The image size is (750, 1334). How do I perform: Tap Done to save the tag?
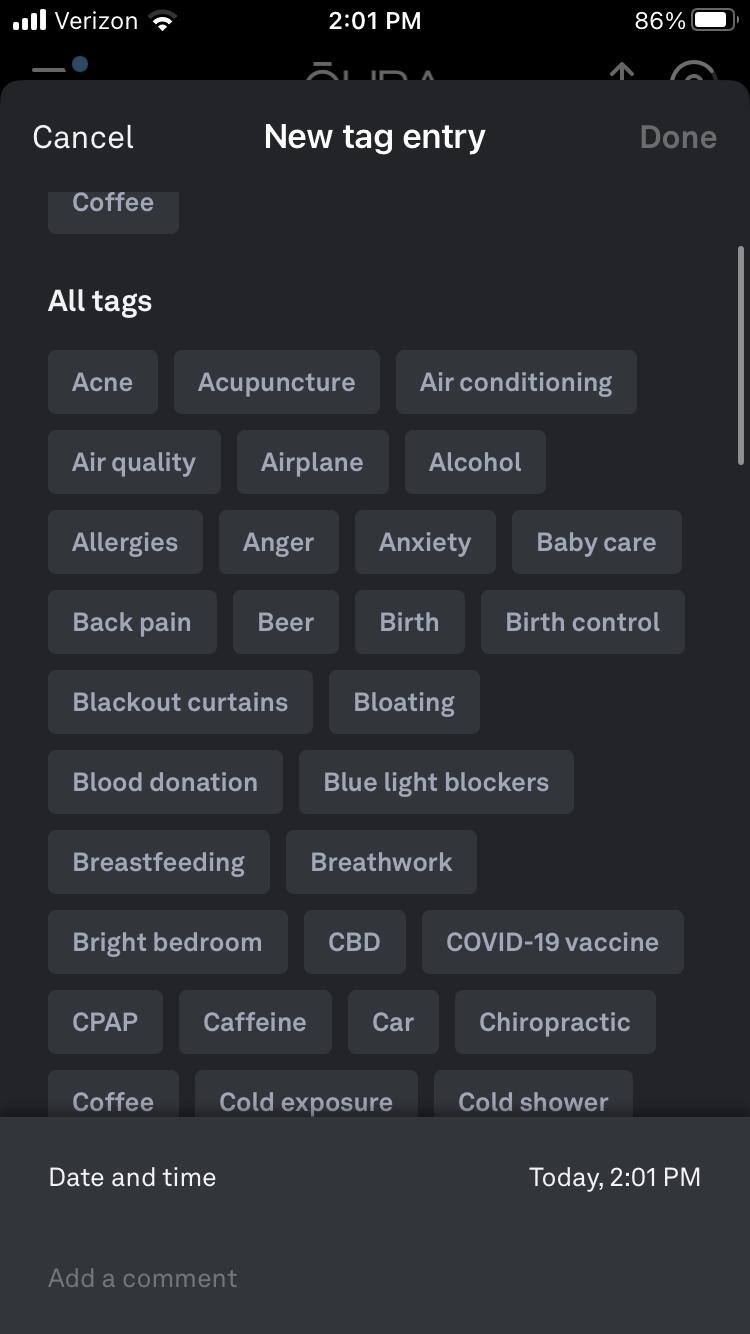(x=678, y=137)
